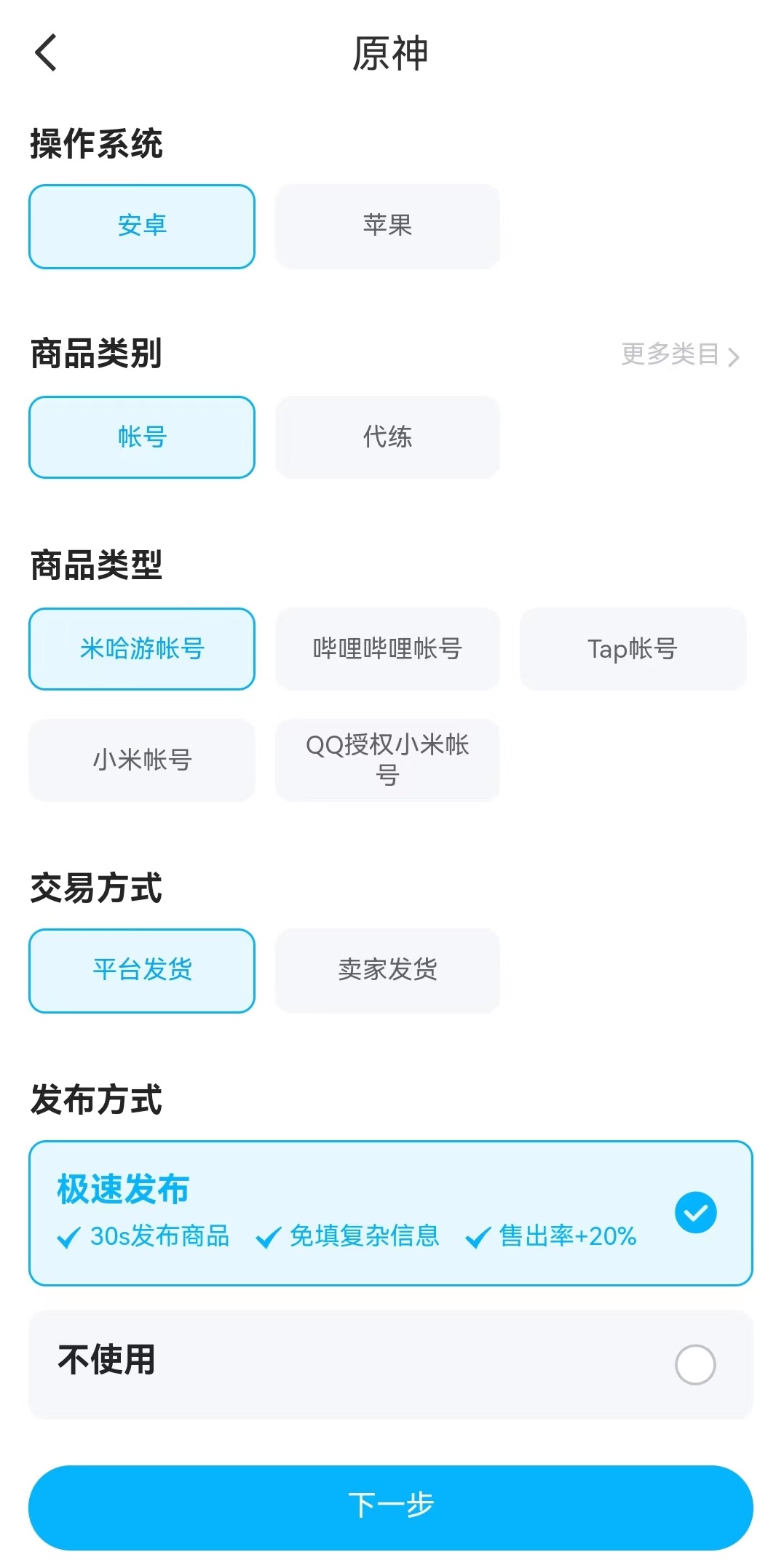The height and width of the screenshot is (1568, 784).
Task: Choose 哔哩哔哩帐号 product type
Action: 387,649
